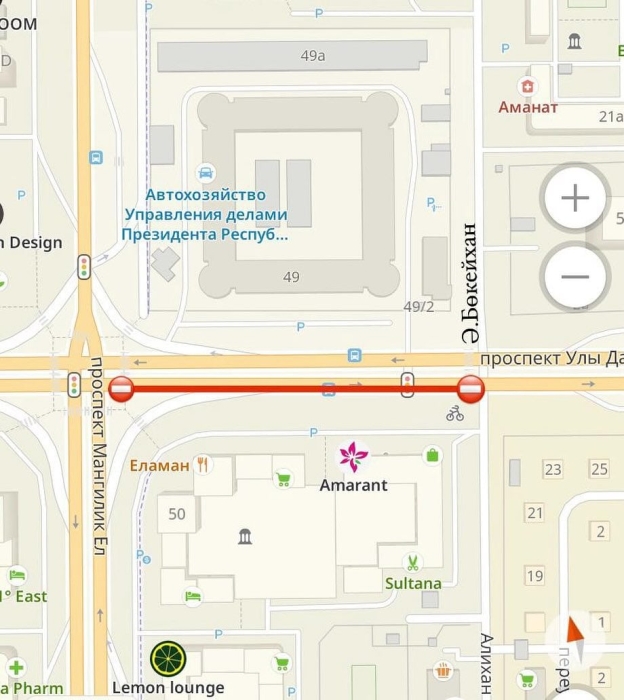This screenshot has width=624, height=700.
Task: Zoom out on the map
Action: 575,276
